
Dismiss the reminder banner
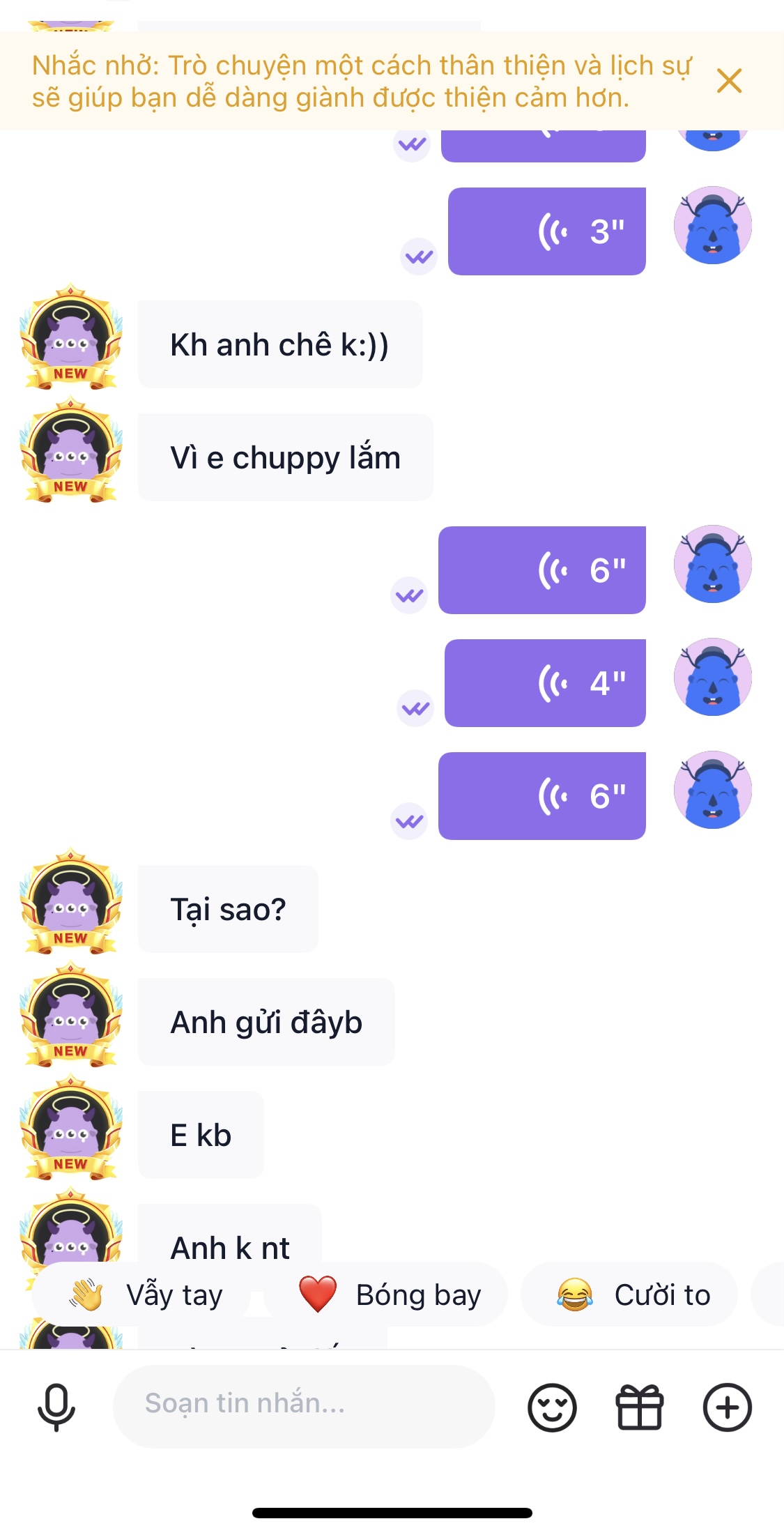pos(729,81)
